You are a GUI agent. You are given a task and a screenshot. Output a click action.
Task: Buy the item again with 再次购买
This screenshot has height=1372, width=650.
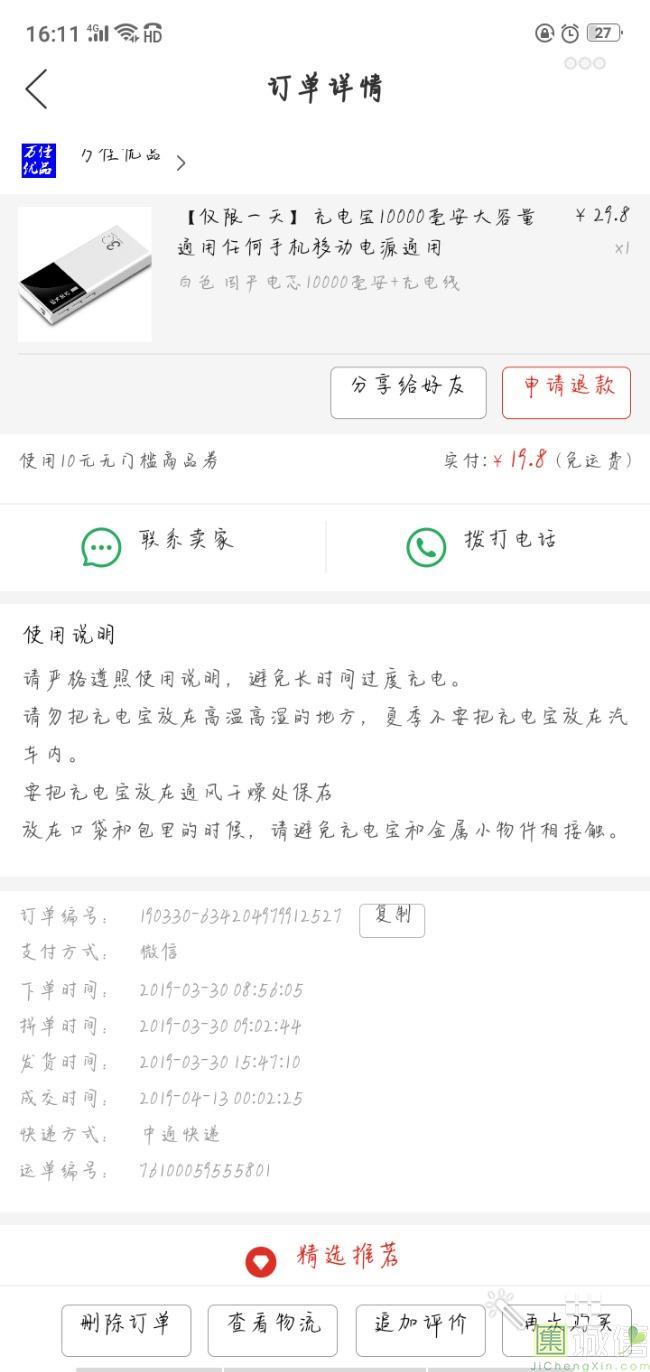tap(567, 1329)
